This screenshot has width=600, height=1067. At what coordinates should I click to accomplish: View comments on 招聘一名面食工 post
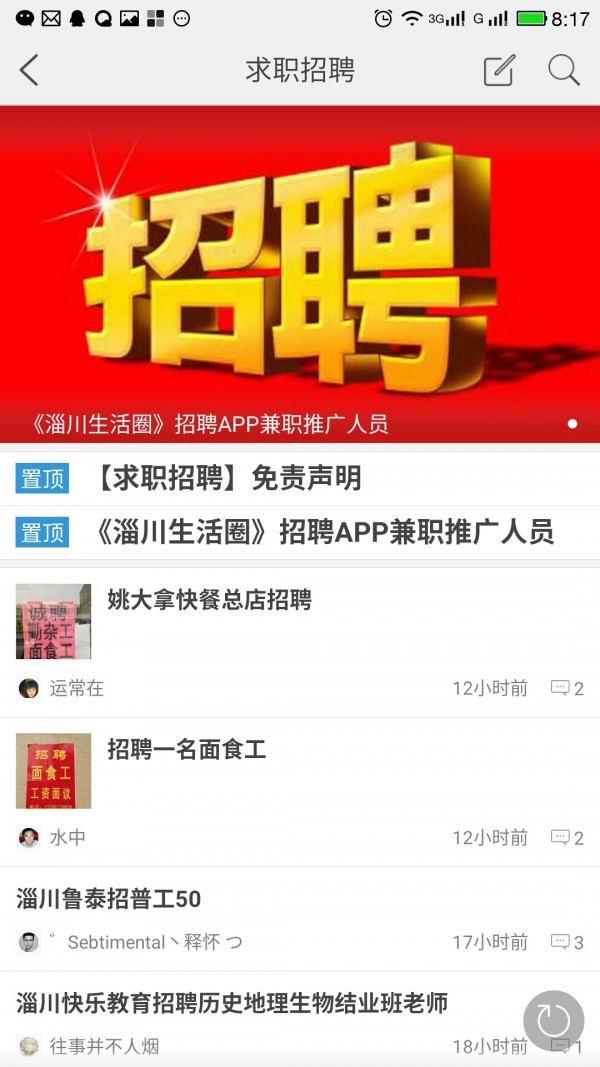coord(567,838)
